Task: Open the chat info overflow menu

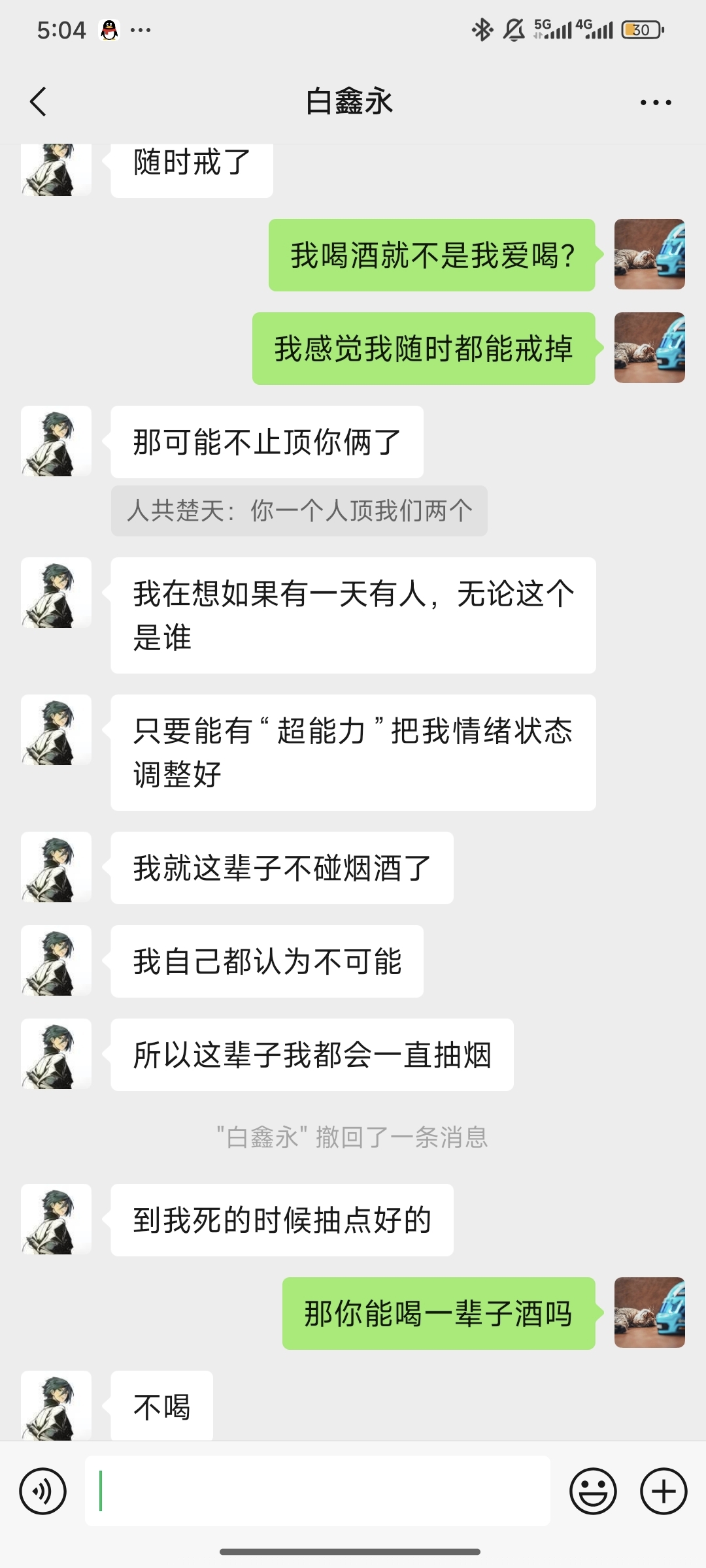Action: click(x=655, y=103)
